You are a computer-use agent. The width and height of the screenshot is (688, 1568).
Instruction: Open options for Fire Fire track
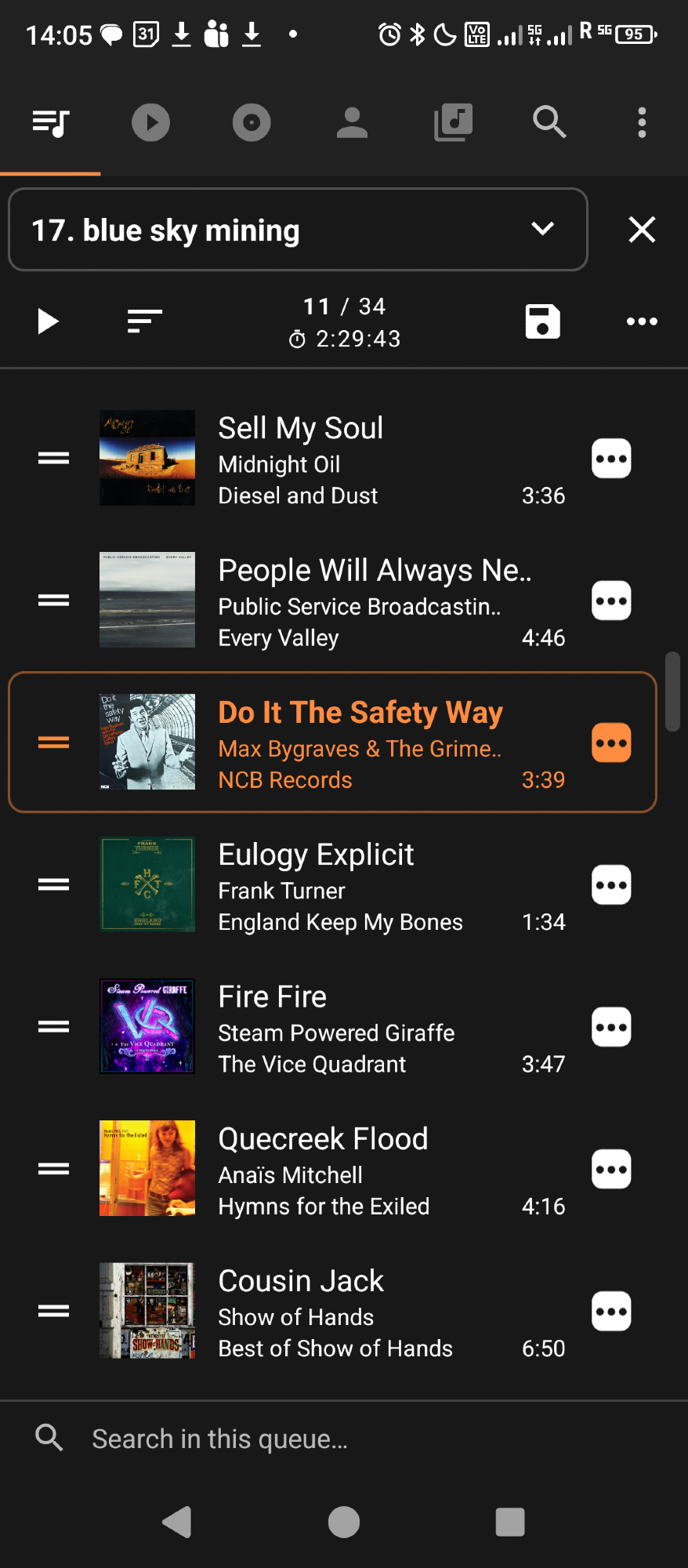click(611, 1027)
